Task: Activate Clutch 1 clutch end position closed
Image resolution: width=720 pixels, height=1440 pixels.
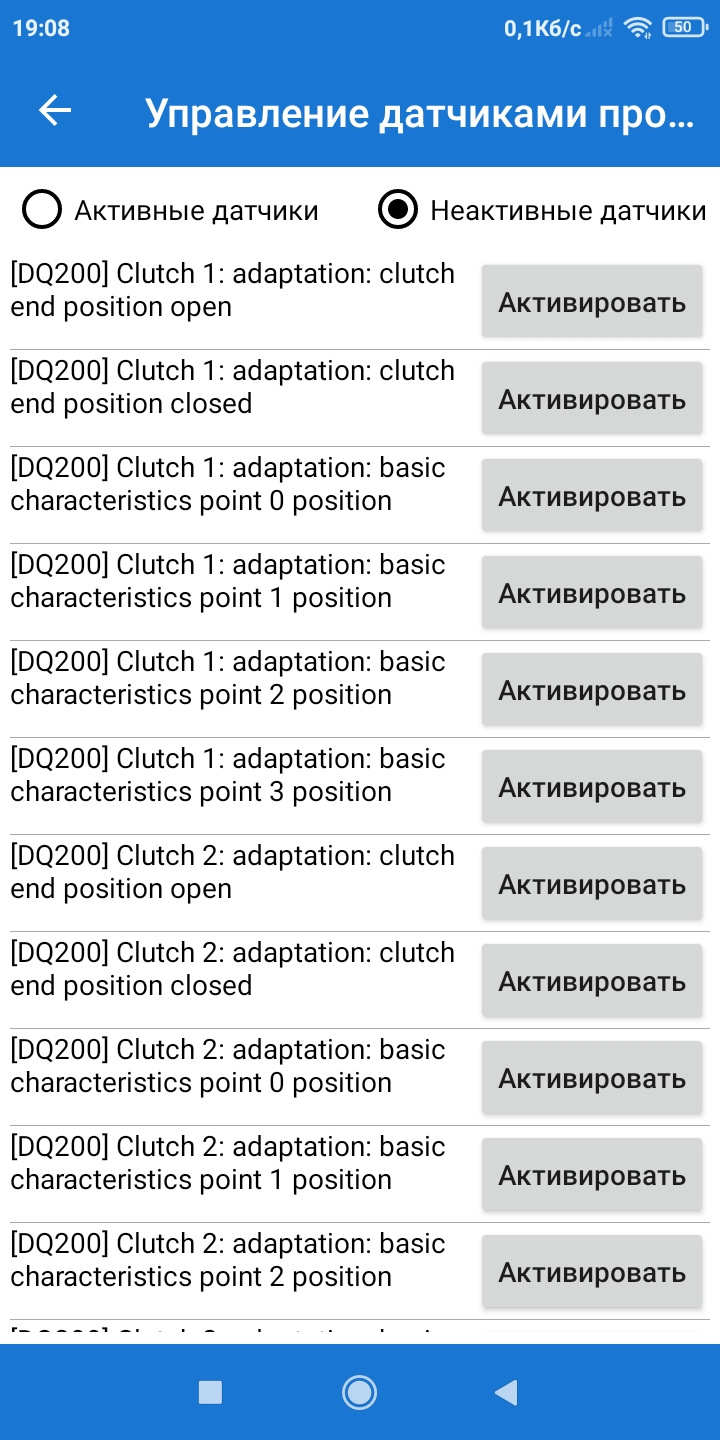Action: click(x=592, y=399)
